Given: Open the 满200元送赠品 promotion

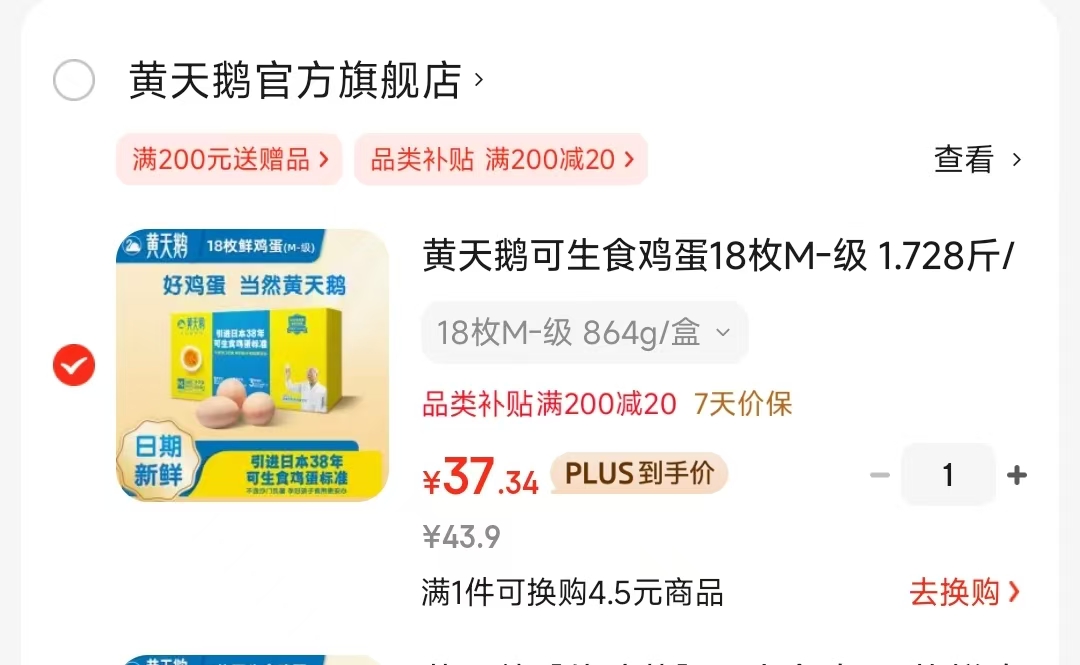Looking at the screenshot, I should 230,160.
